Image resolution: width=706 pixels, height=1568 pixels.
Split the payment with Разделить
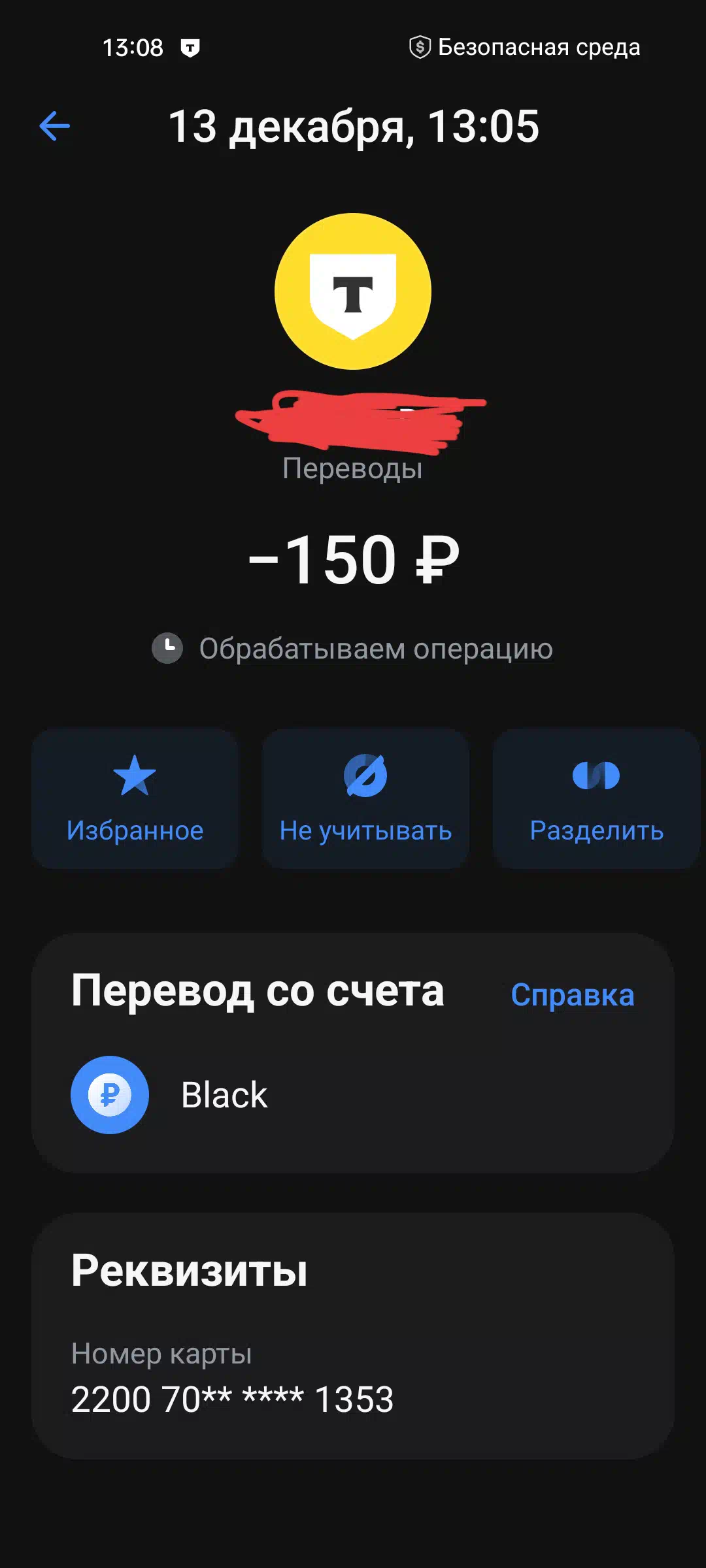tap(596, 799)
